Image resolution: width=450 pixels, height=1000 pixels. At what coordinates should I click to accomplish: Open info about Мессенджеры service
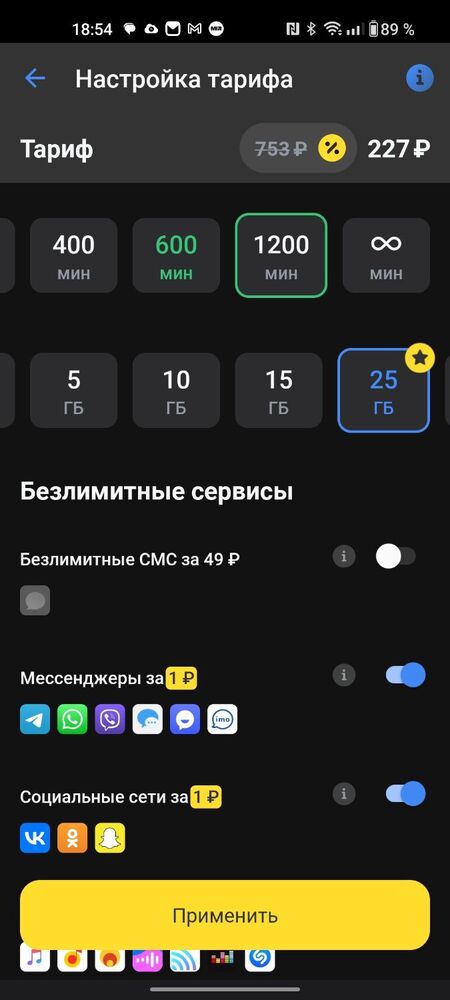pos(344,675)
